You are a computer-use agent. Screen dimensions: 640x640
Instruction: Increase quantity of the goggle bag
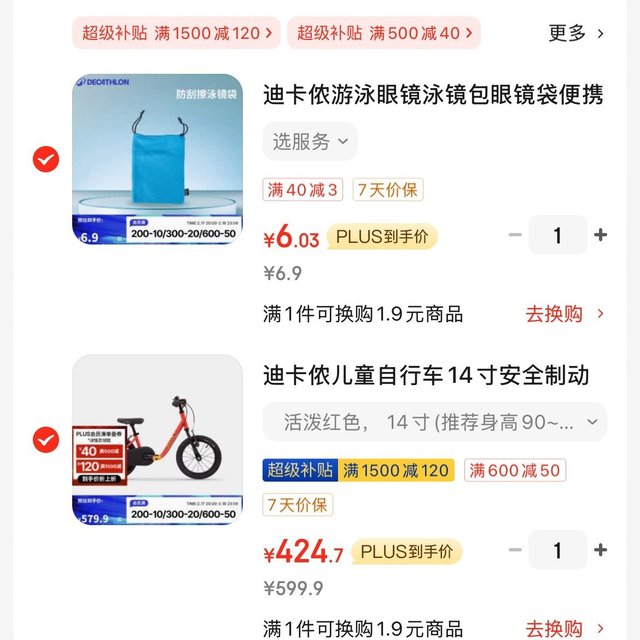600,236
